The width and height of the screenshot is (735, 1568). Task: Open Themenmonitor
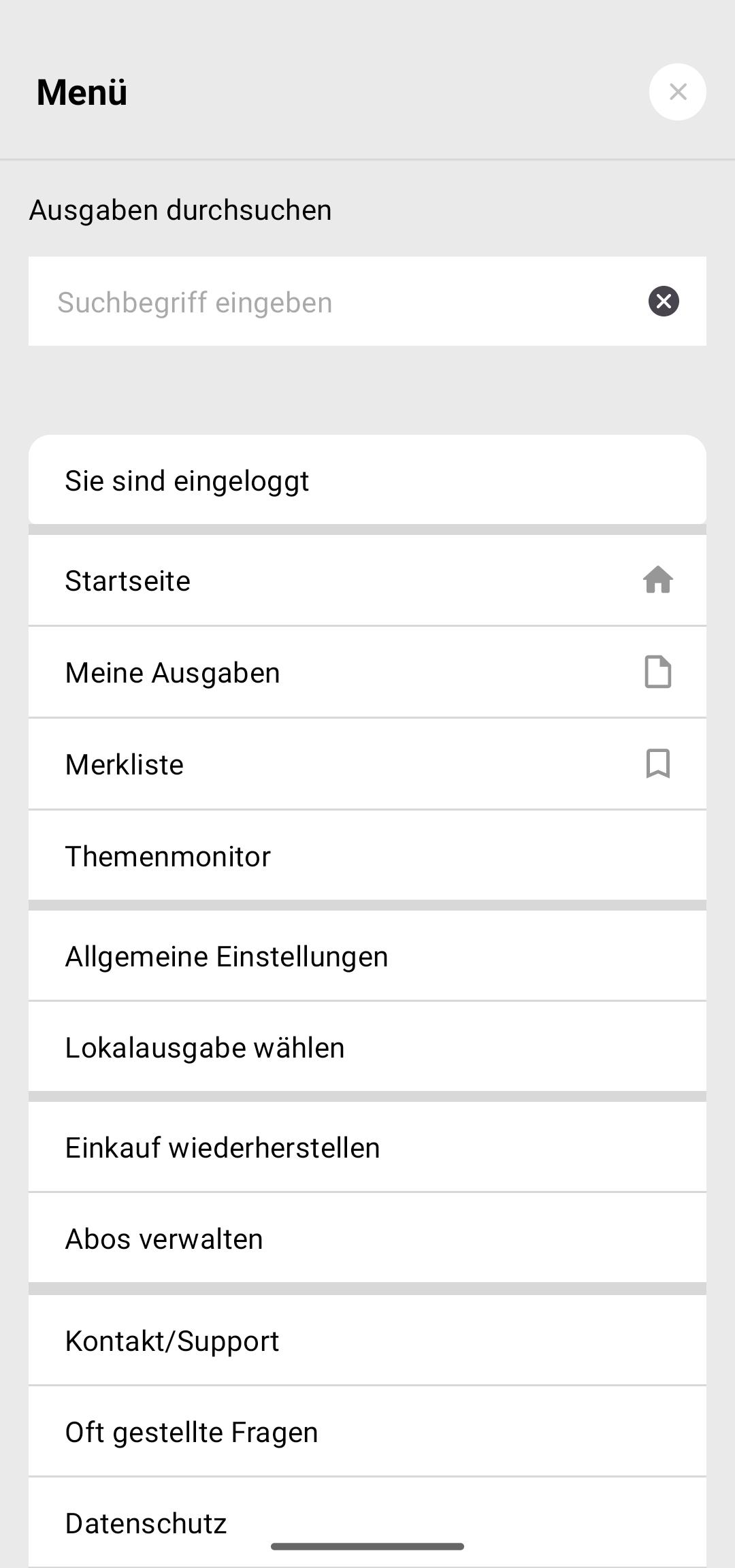pyautogui.click(x=367, y=856)
